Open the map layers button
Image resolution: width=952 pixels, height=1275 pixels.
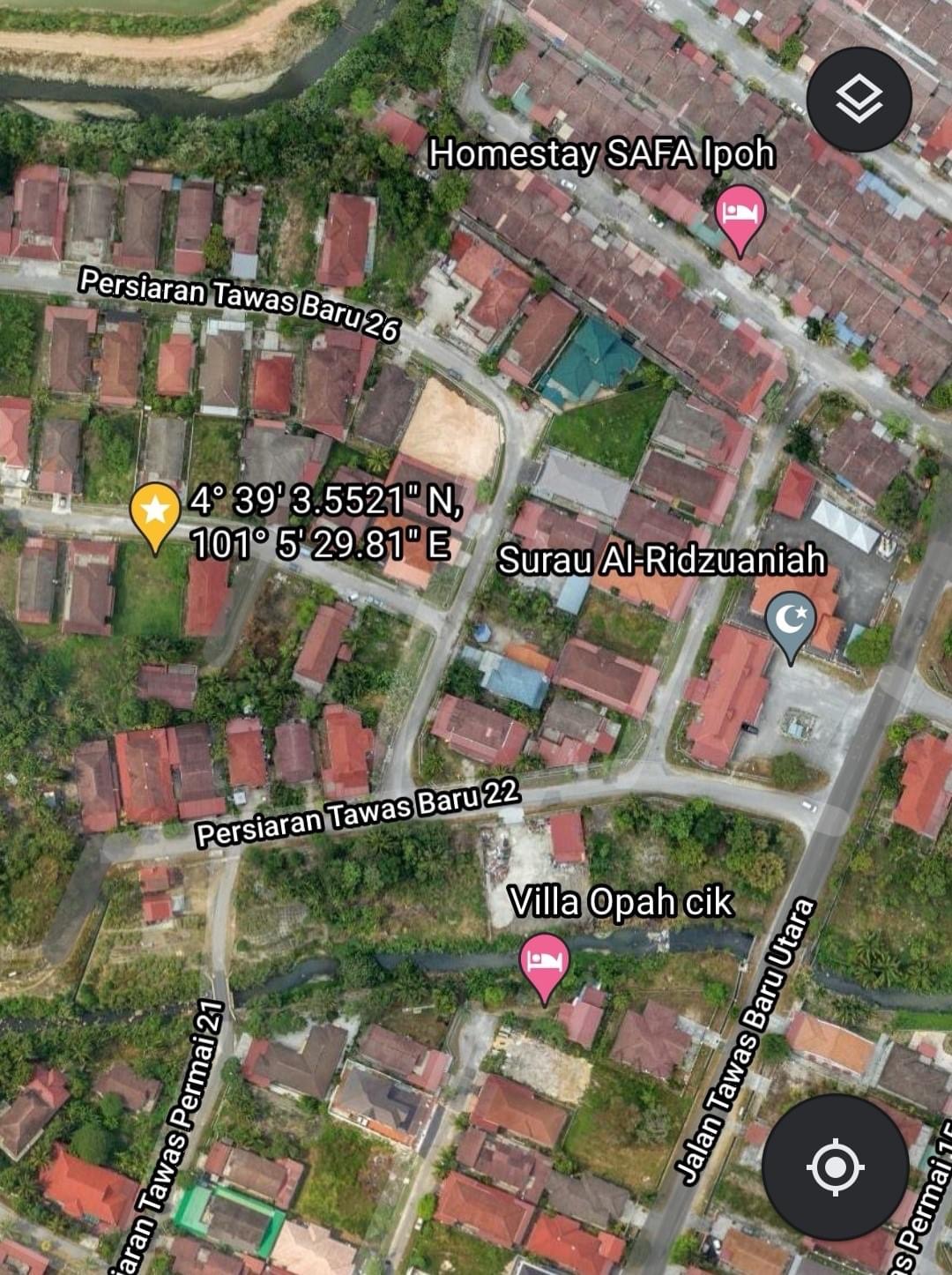click(859, 100)
